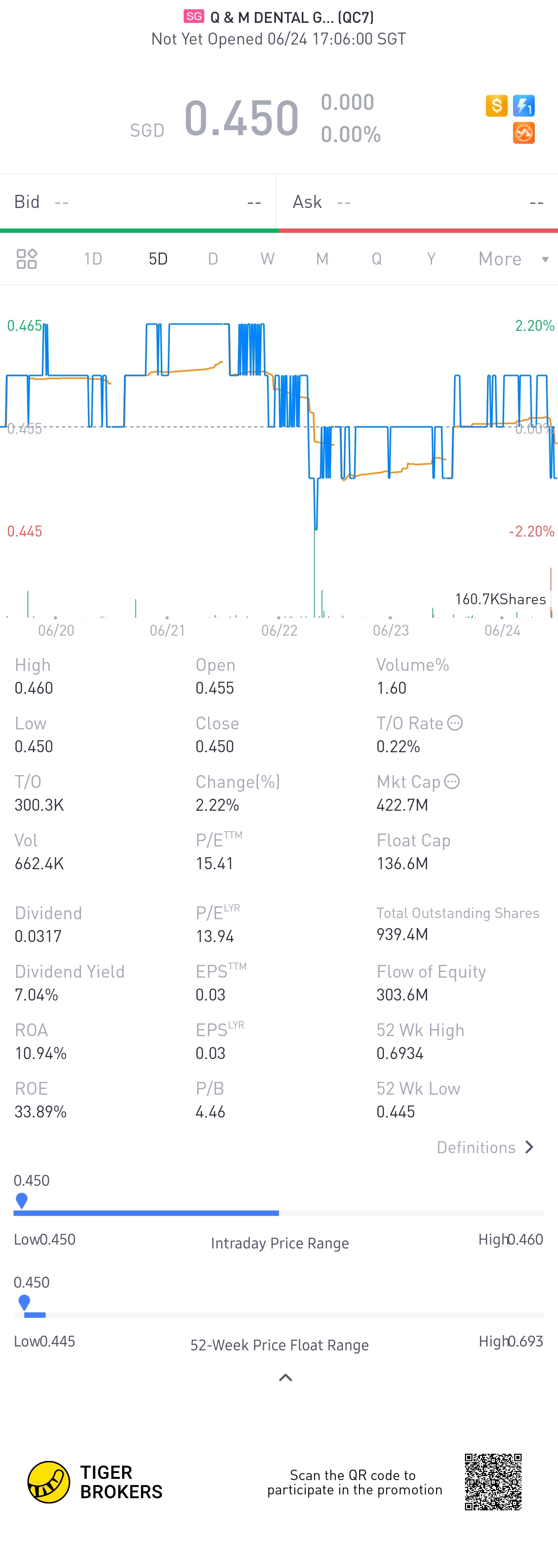Show the W weekly chart

point(267,259)
